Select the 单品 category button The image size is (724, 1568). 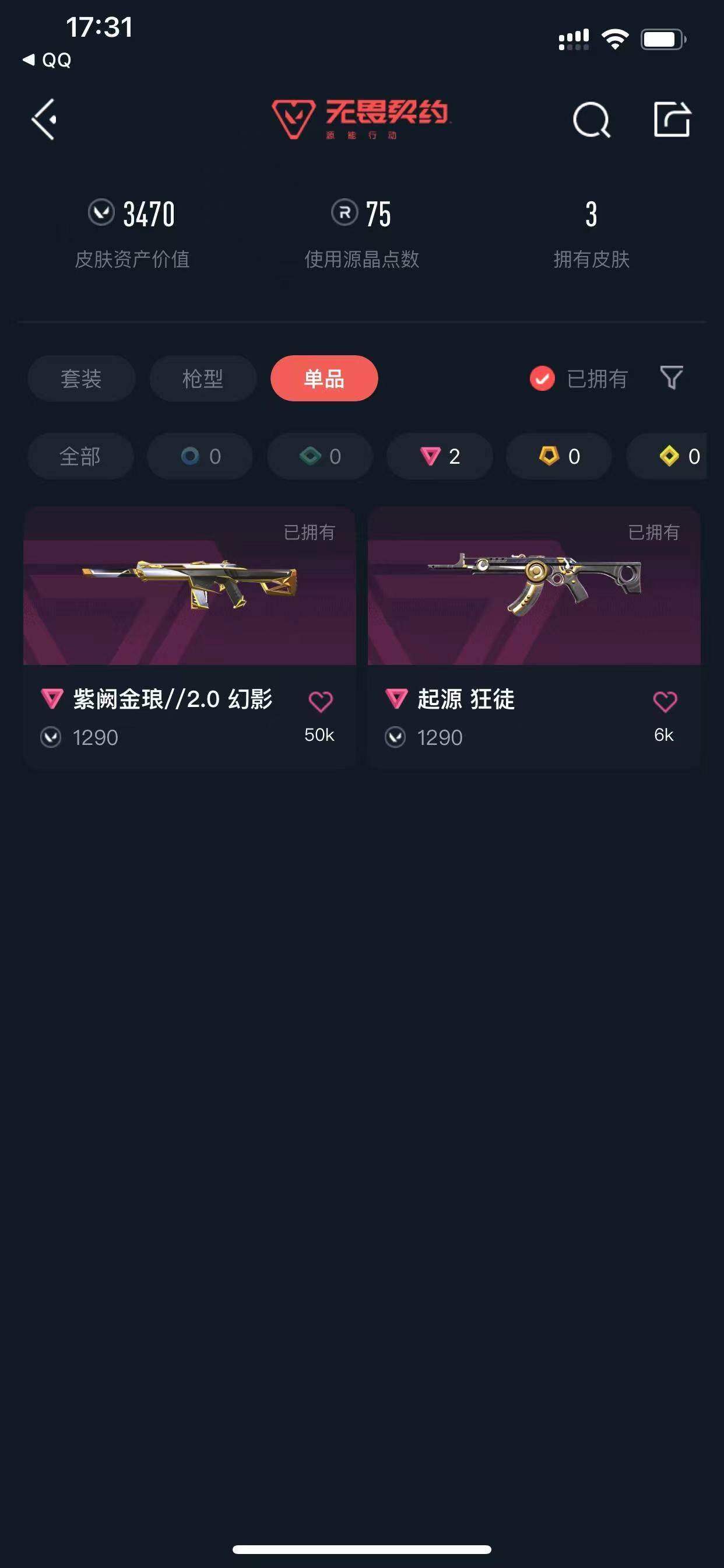pyautogui.click(x=325, y=379)
